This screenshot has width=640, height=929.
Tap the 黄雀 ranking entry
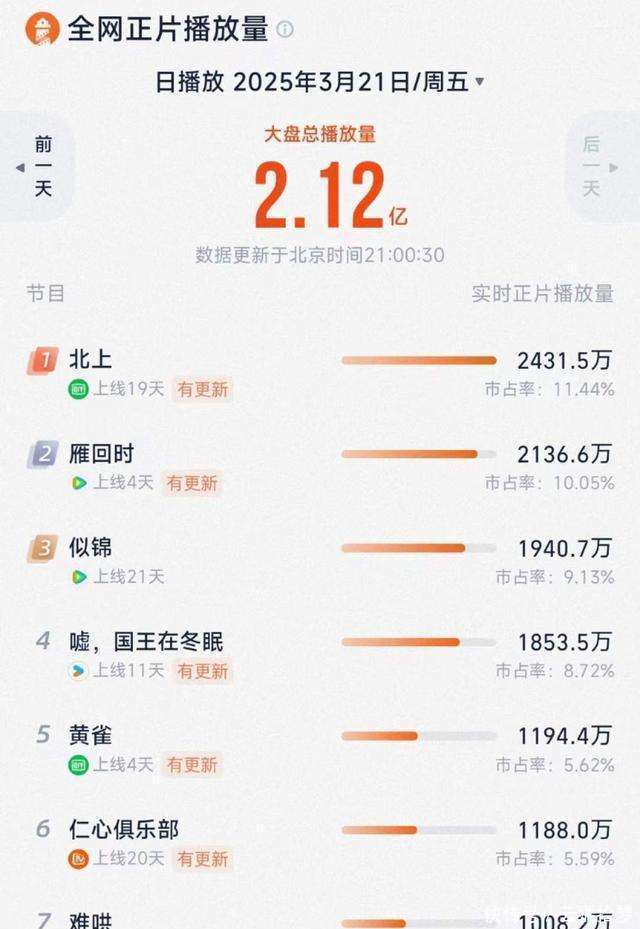point(90,735)
